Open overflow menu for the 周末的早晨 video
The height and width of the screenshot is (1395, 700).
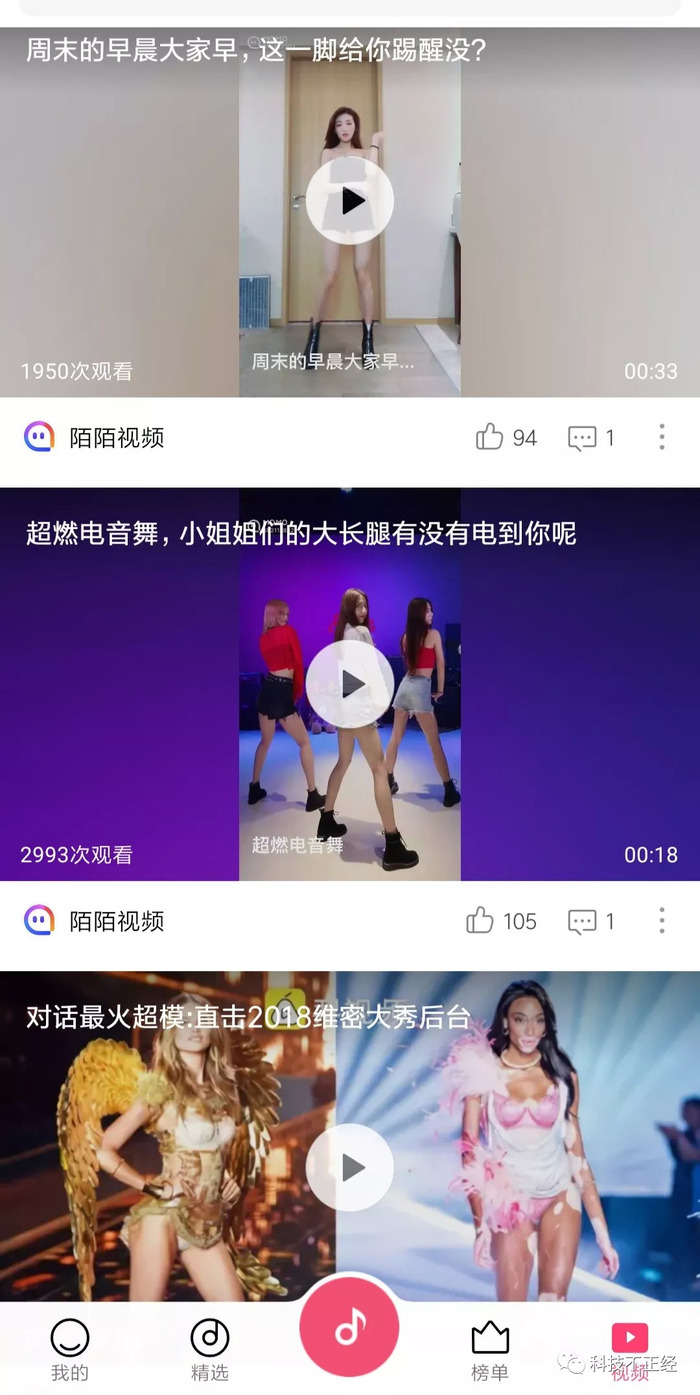(661, 437)
